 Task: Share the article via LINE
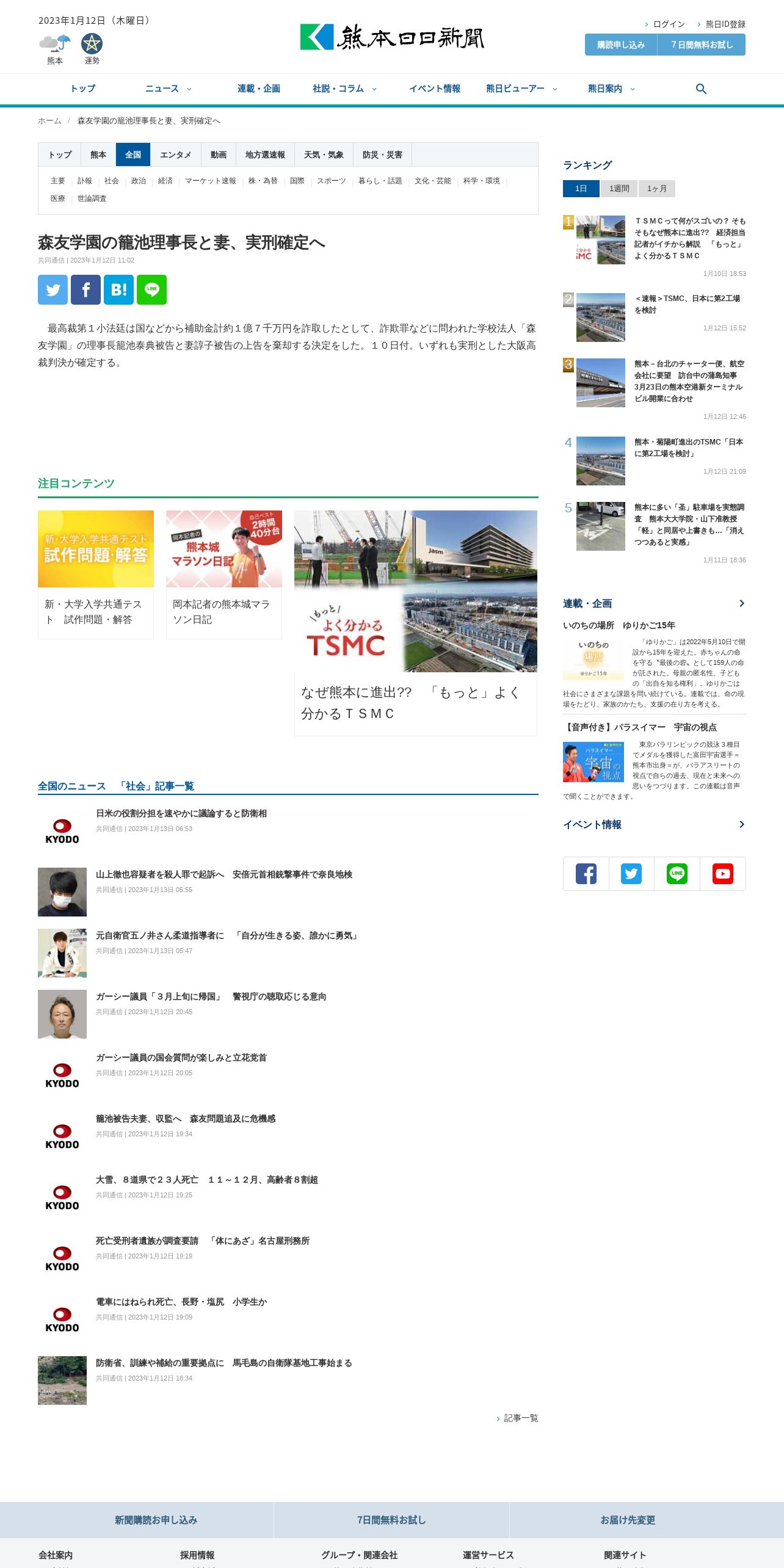tap(151, 289)
